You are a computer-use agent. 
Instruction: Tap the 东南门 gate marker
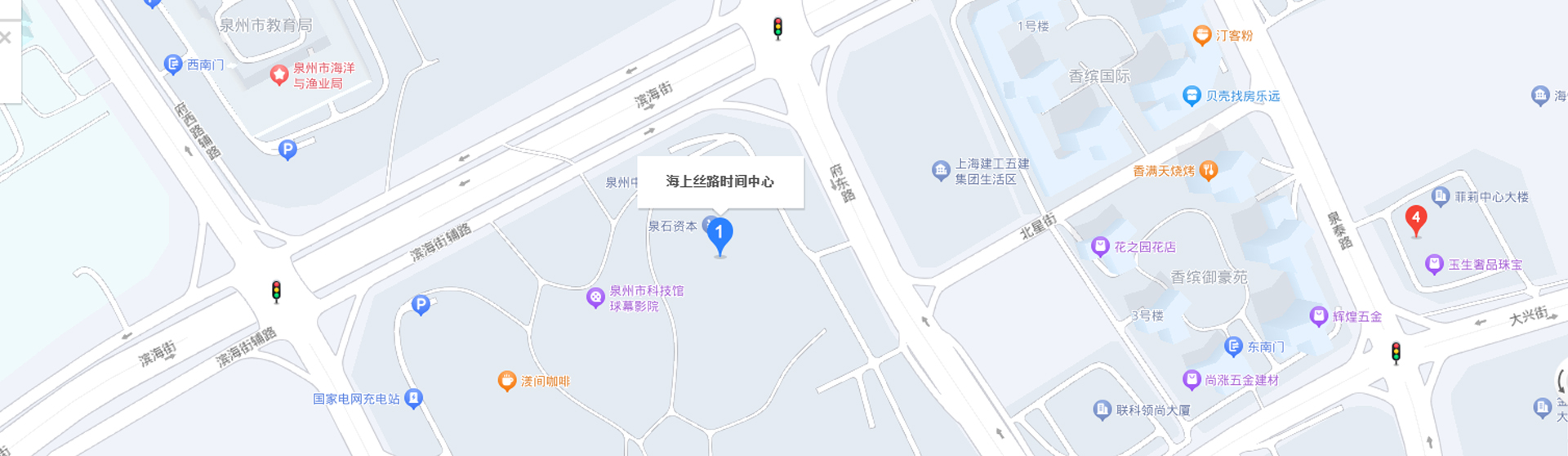point(1233,346)
